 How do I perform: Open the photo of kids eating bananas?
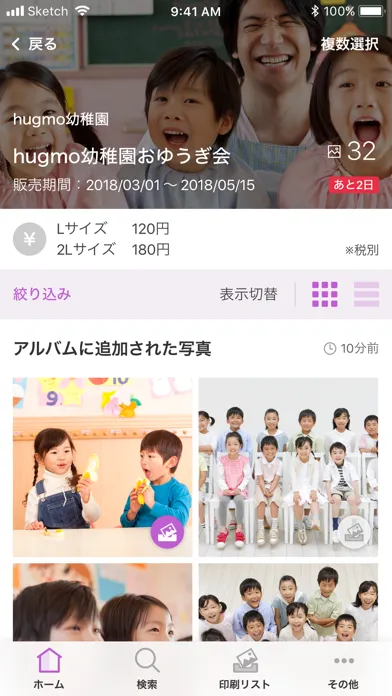pyautogui.click(x=103, y=467)
